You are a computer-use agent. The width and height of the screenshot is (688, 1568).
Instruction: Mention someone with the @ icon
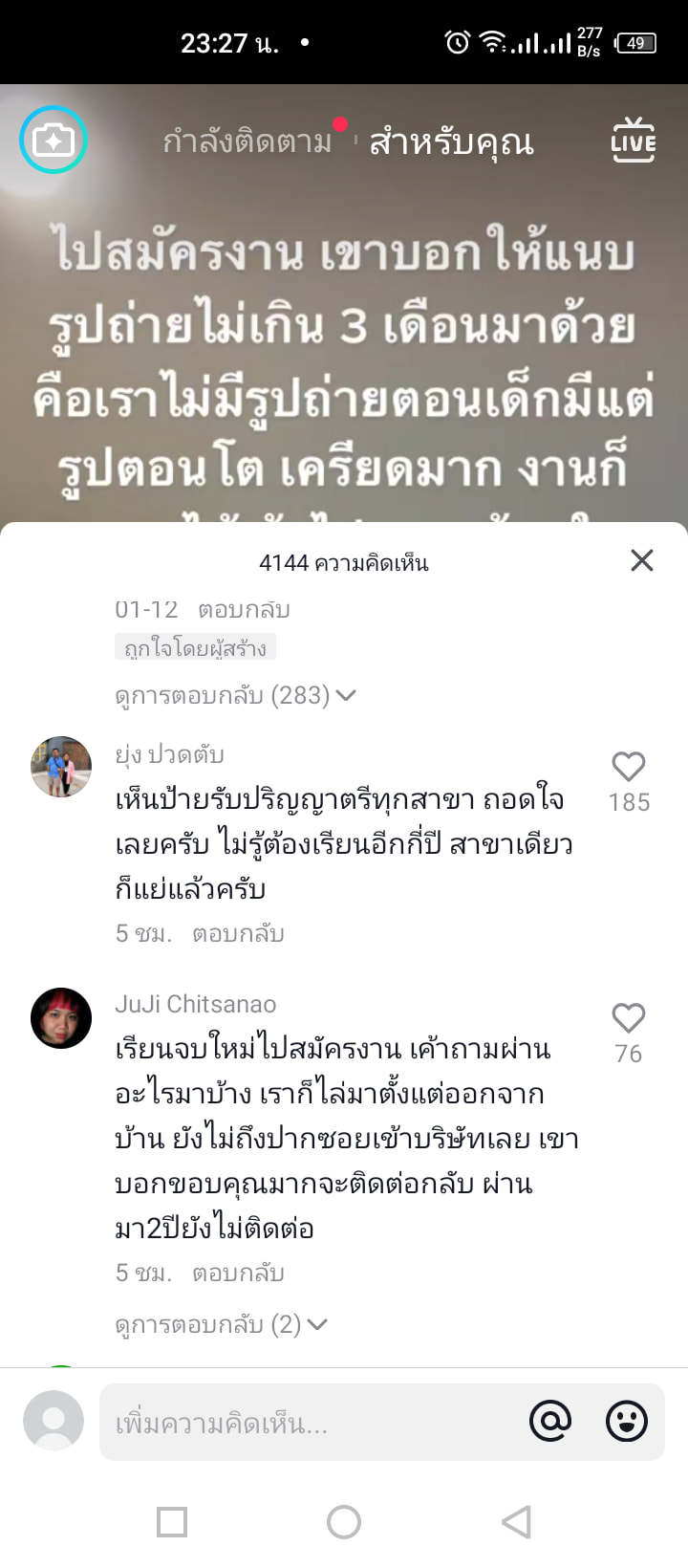click(550, 1421)
